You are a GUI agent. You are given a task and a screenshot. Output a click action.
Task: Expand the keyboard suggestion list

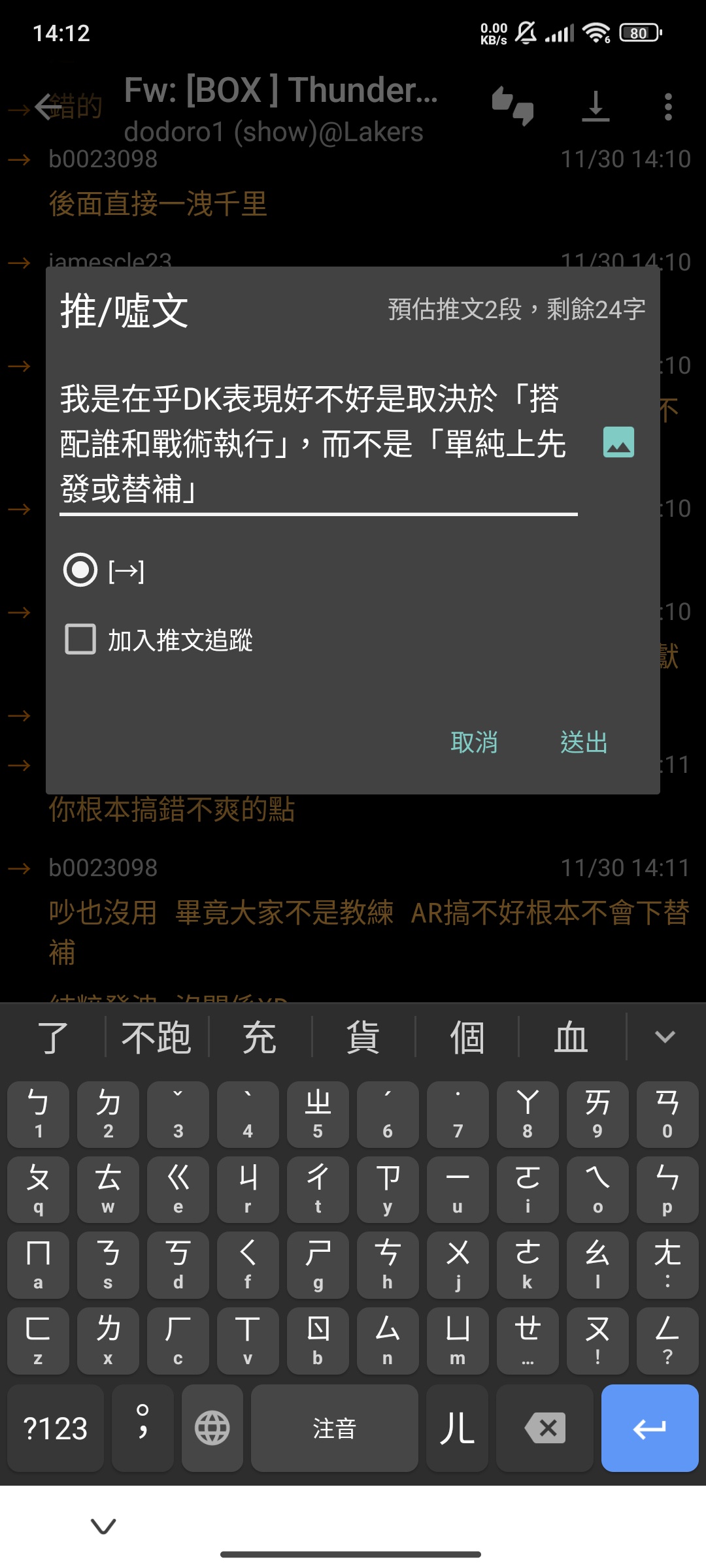pyautogui.click(x=665, y=1037)
